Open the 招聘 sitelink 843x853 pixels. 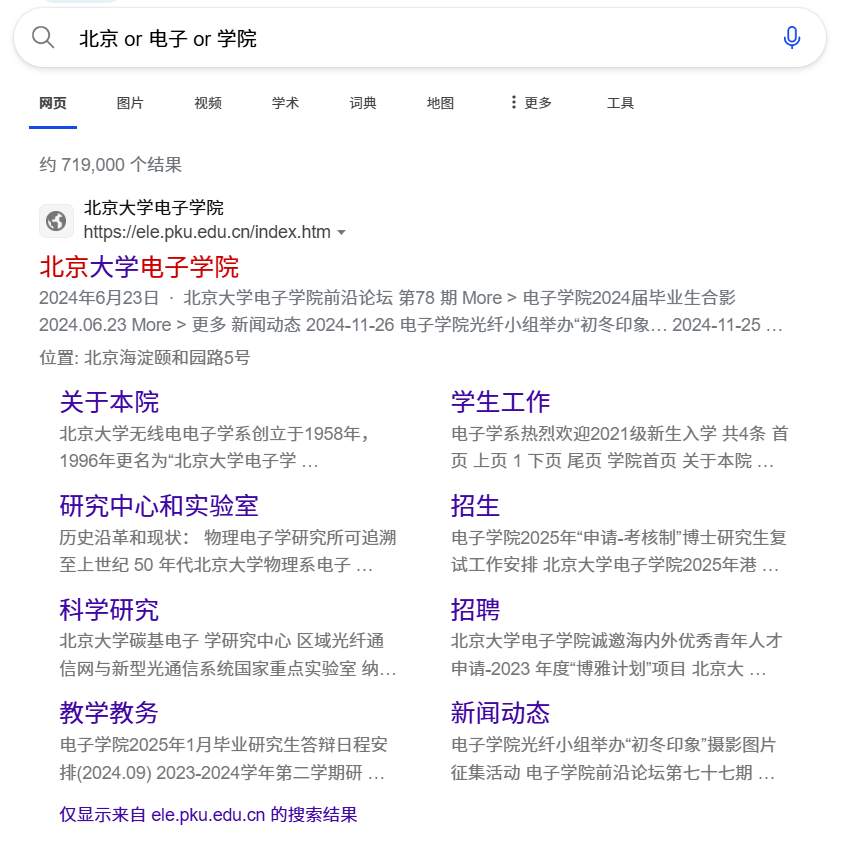(475, 610)
